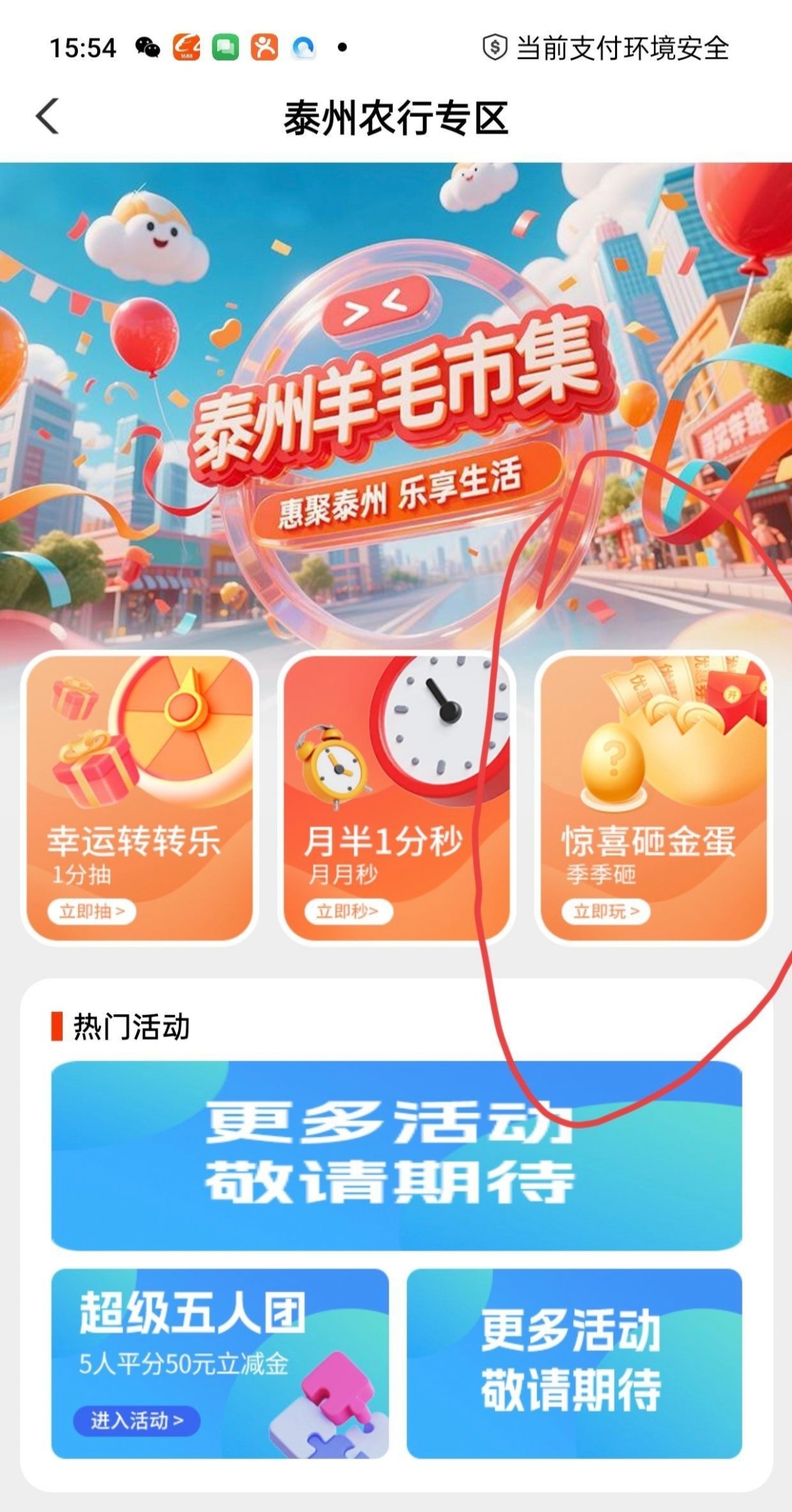This screenshot has height=1512, width=792.
Task: Open the 月半1分秒 flash deal card
Action: (396, 798)
